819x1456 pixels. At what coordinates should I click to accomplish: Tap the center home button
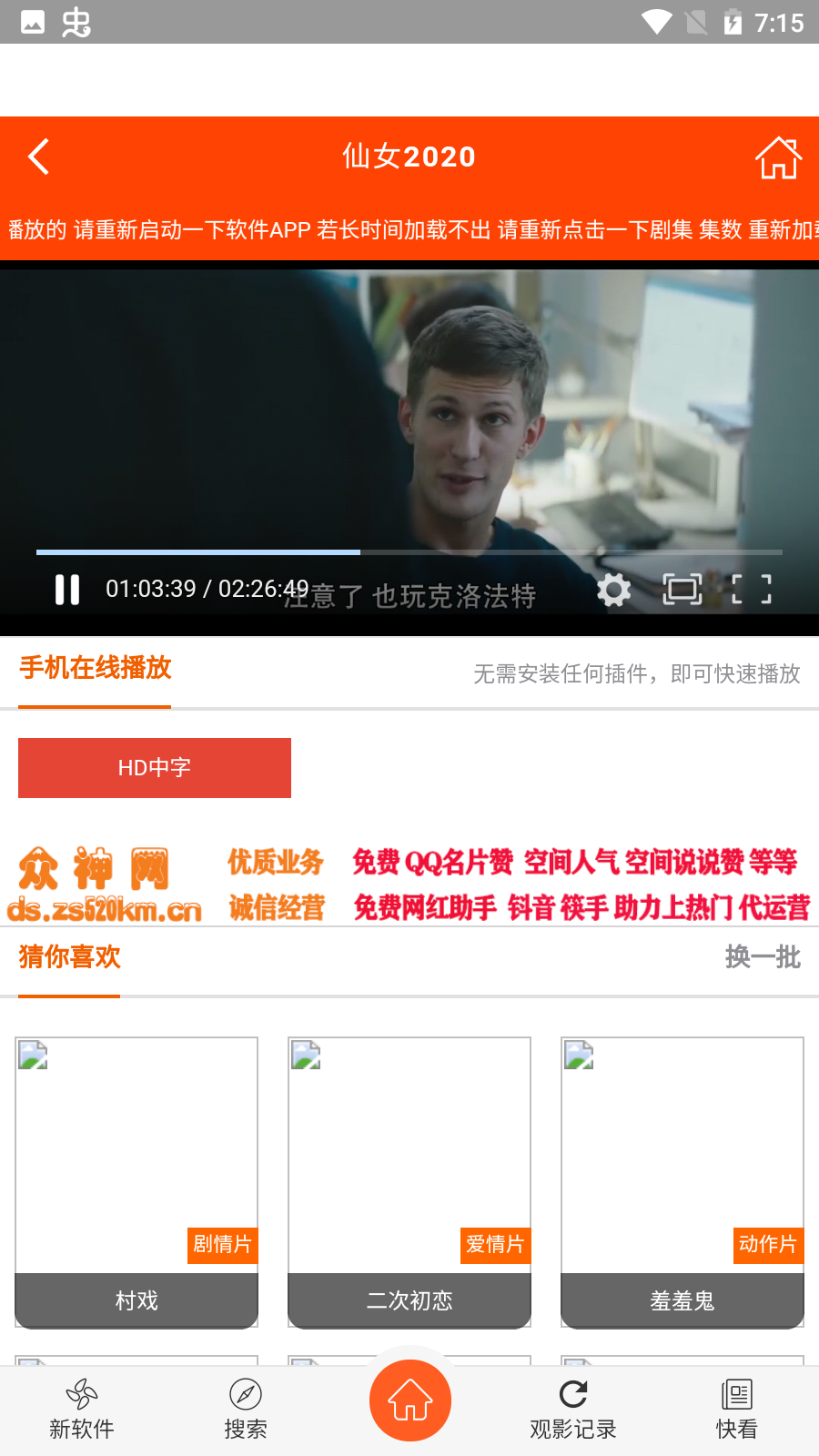(x=410, y=1400)
